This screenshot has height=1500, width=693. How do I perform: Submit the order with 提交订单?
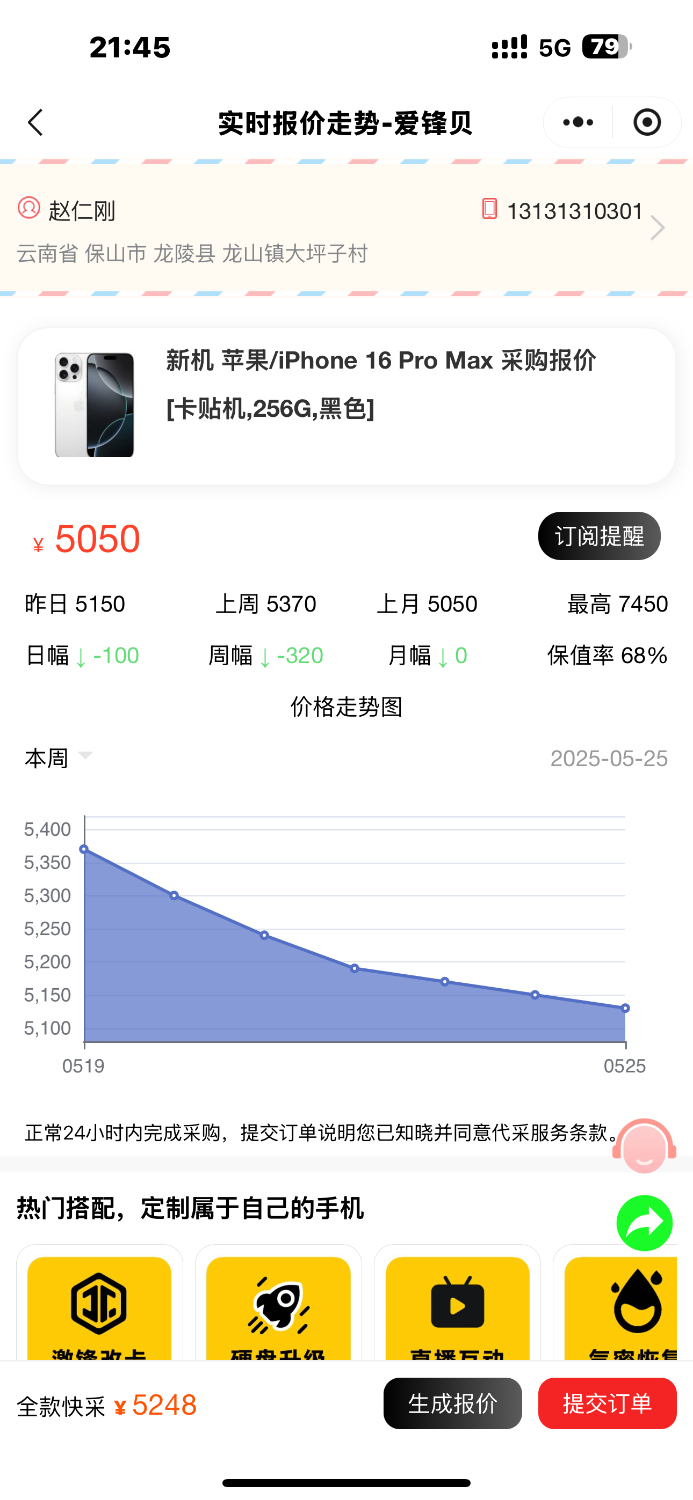(607, 1403)
